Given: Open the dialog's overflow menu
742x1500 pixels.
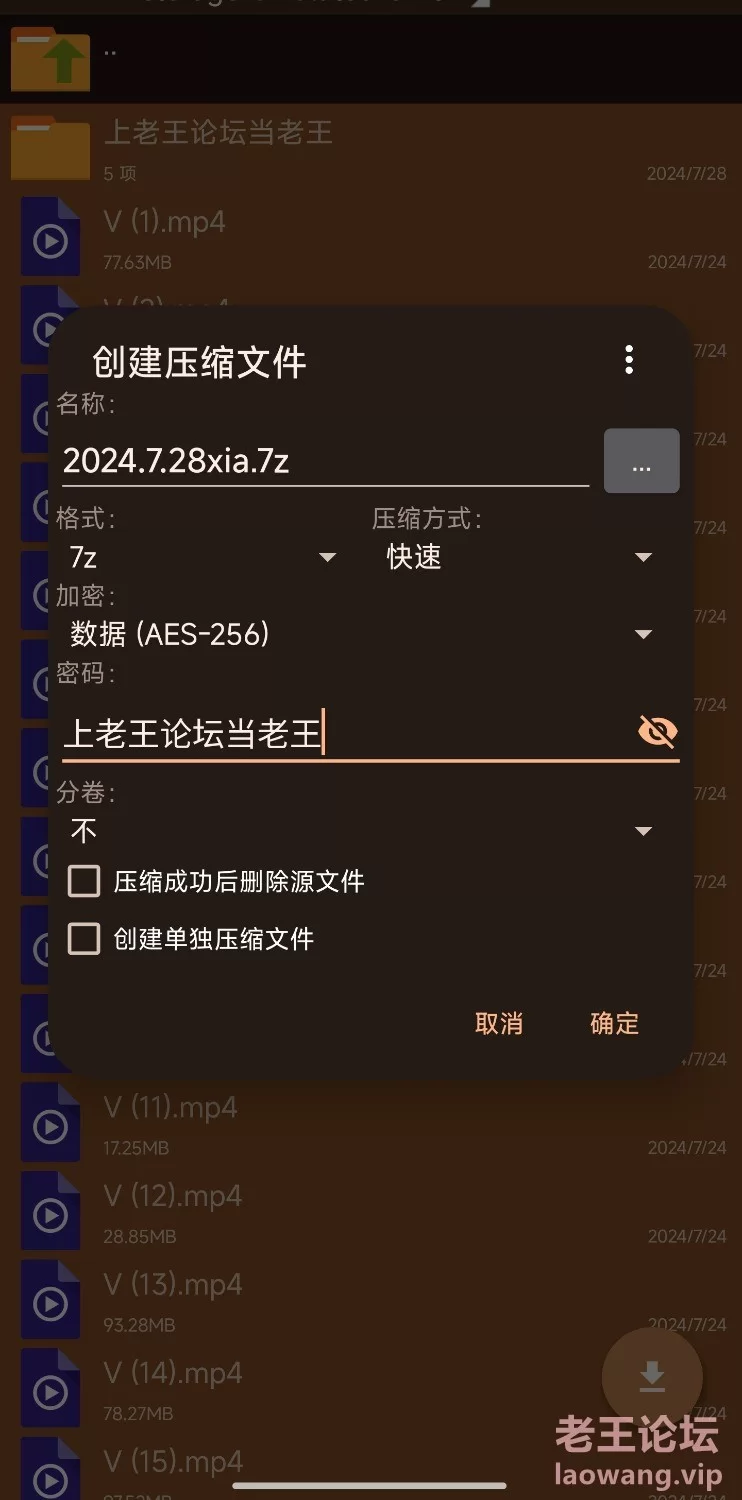Looking at the screenshot, I should pos(629,360).
